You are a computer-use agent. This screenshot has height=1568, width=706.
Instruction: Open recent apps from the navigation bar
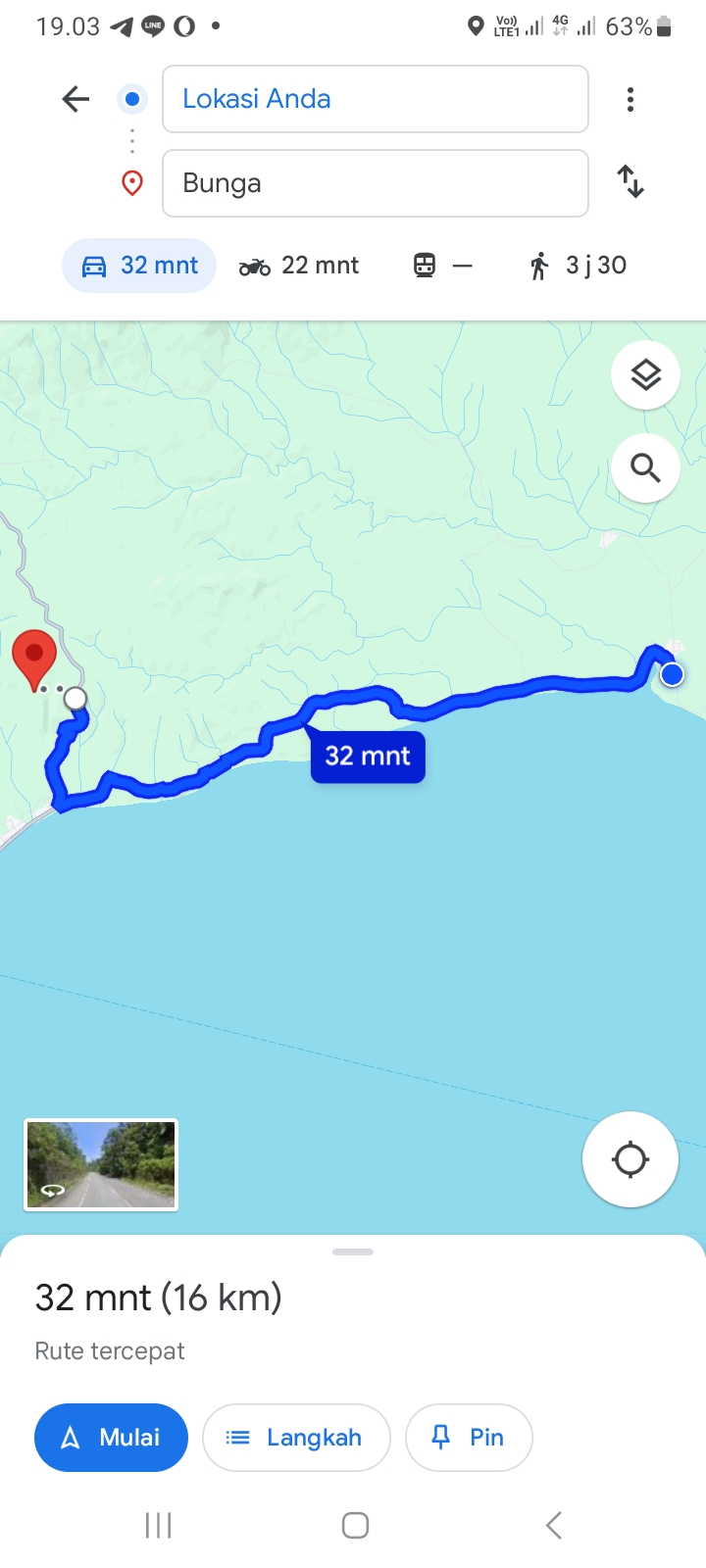tap(158, 1525)
